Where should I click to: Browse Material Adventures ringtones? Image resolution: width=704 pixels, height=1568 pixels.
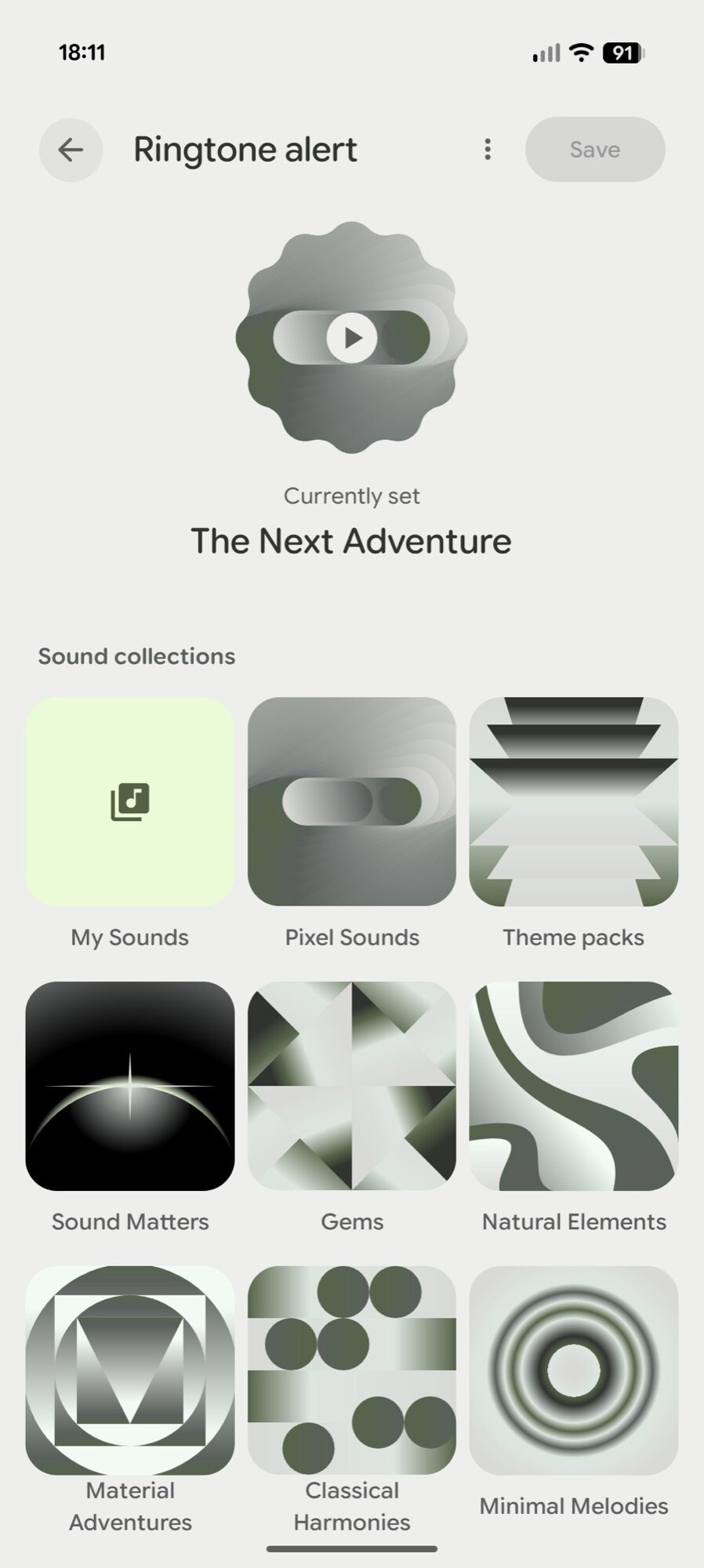click(130, 1370)
